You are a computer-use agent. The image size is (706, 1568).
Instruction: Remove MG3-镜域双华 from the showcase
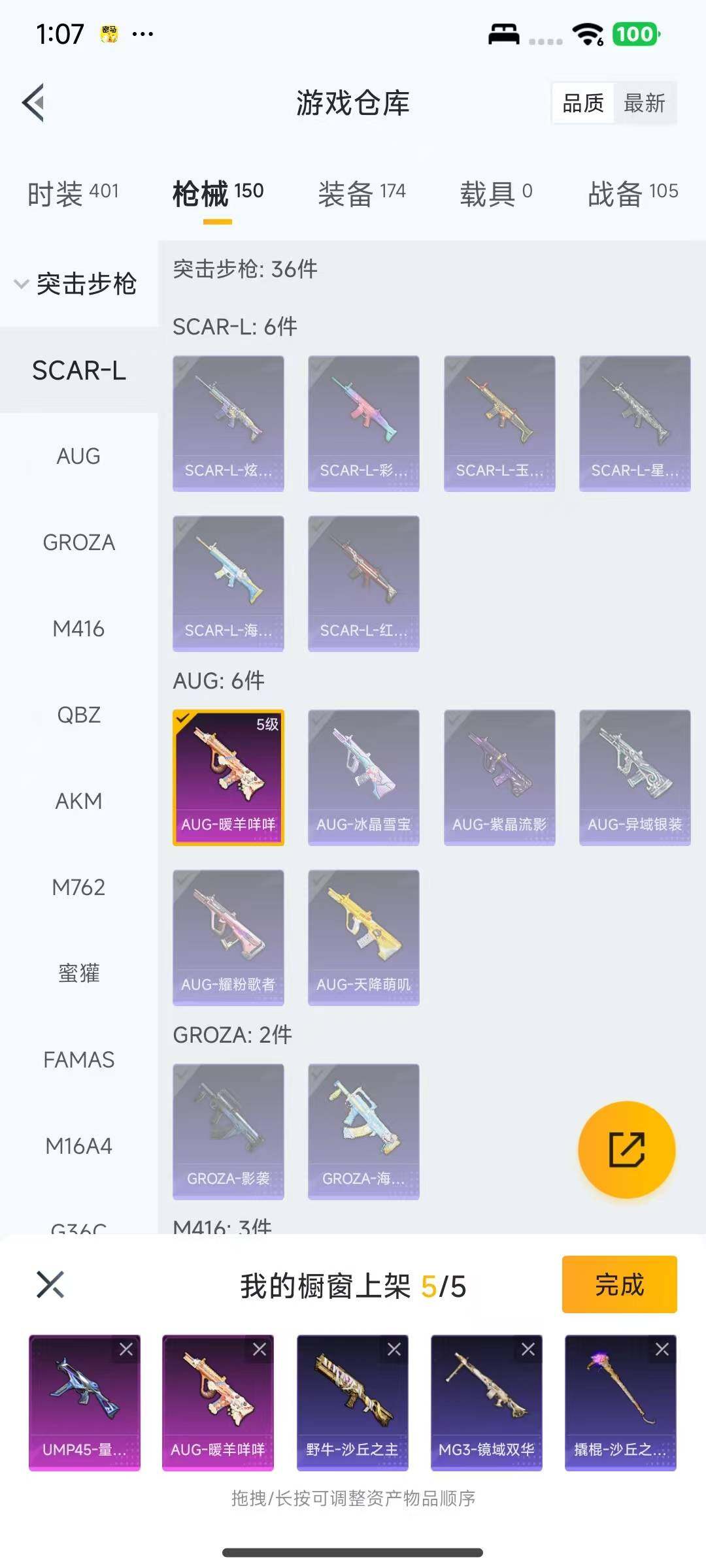[528, 1349]
